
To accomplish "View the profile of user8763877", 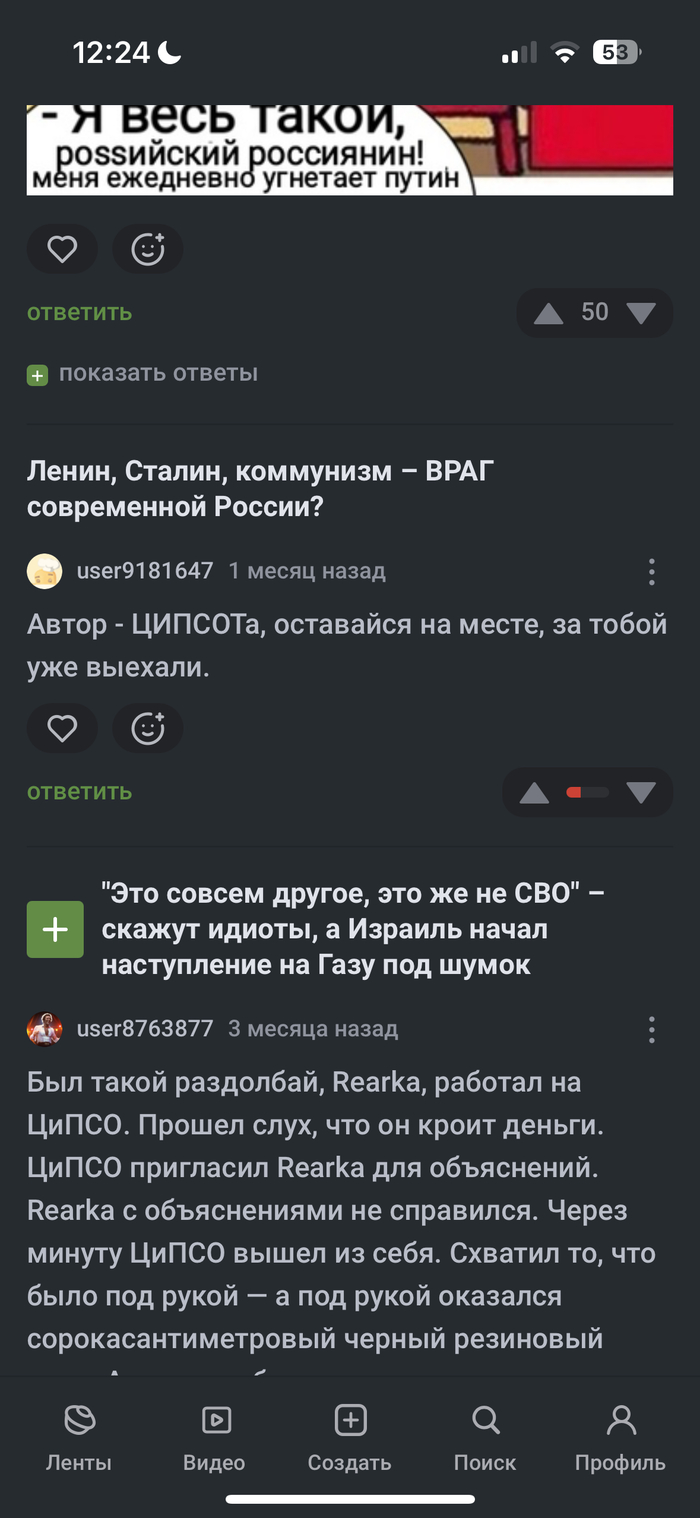I will [144, 1028].
